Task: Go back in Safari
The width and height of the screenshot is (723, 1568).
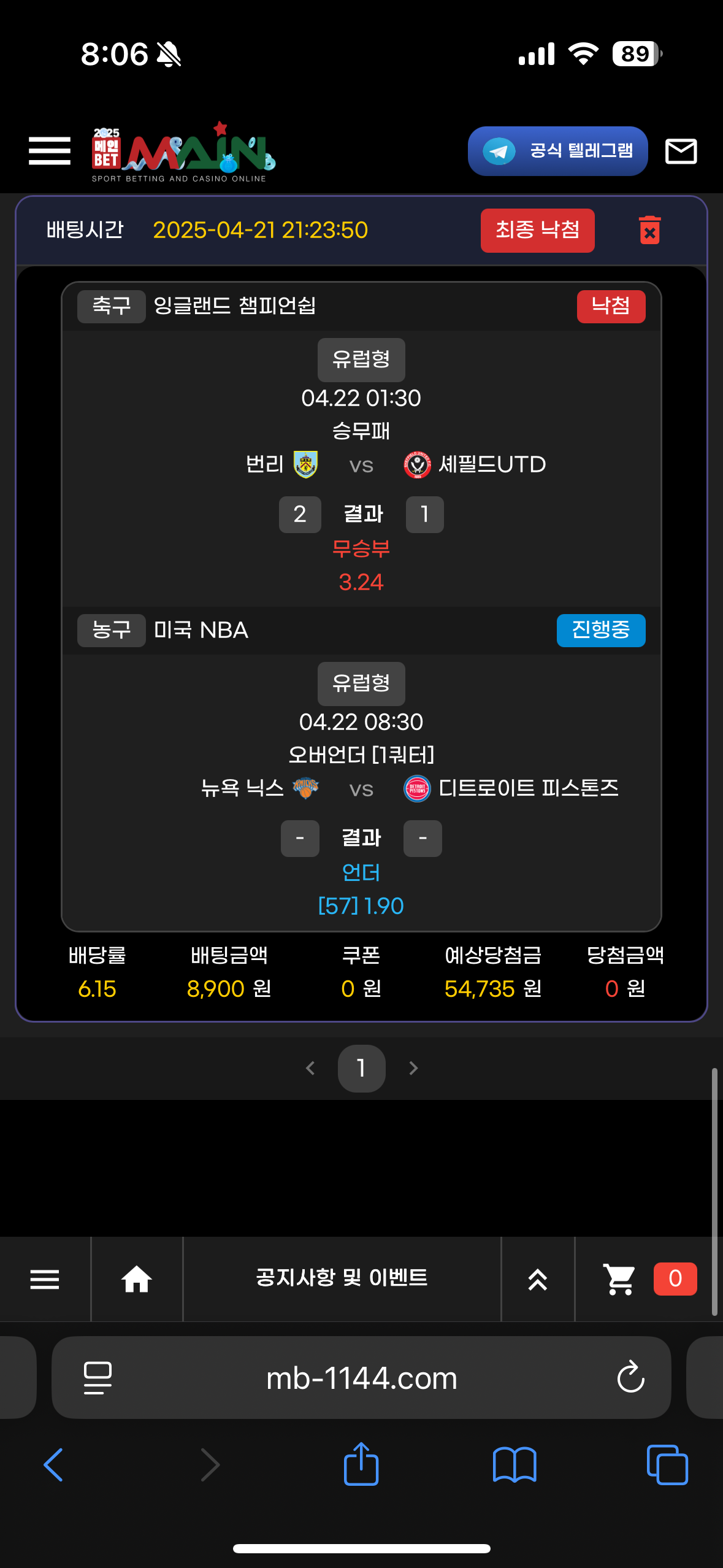Action: point(53,1464)
